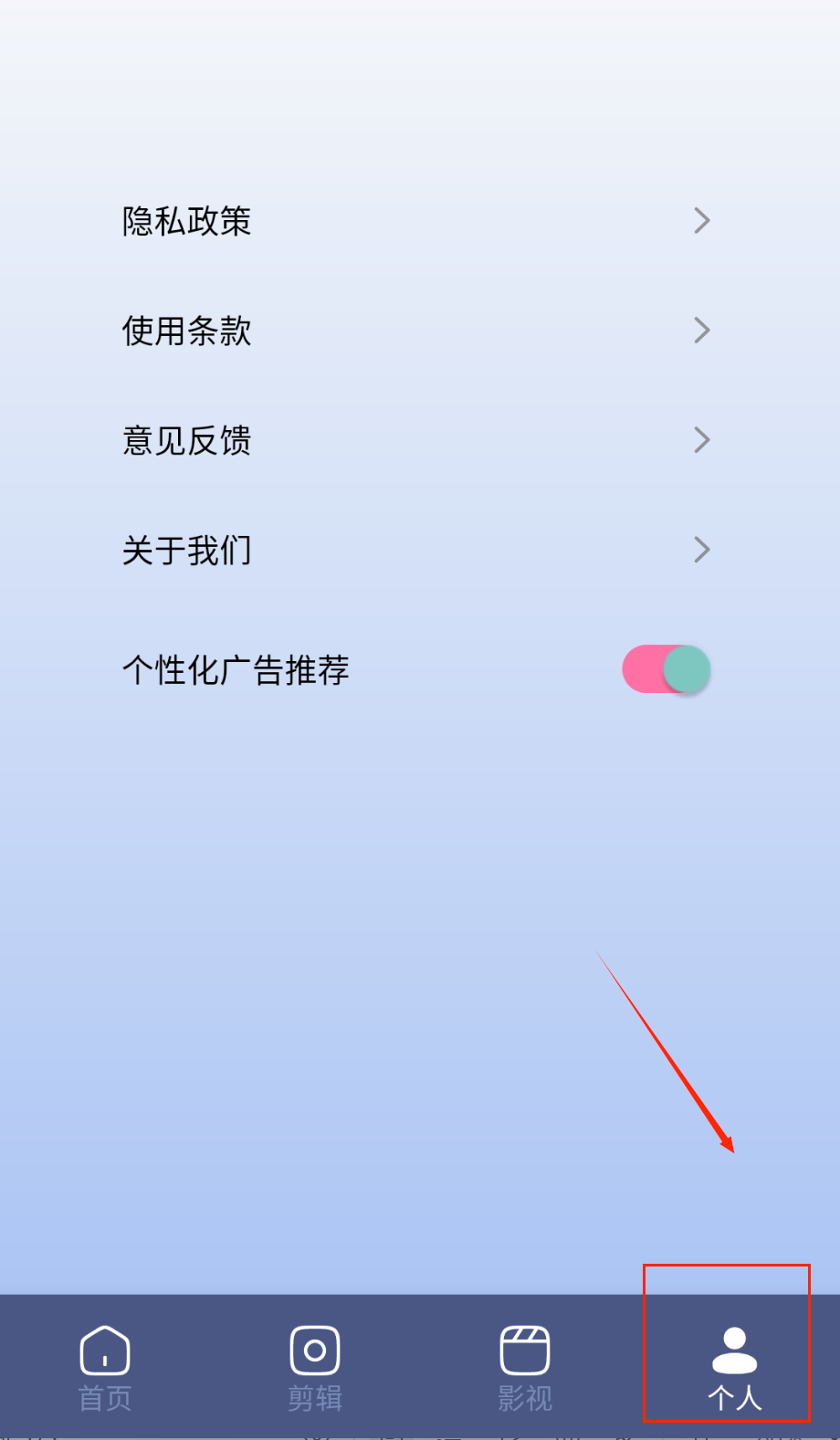
Task: Open the 使用条款 terms of use row
Action: click(415, 331)
